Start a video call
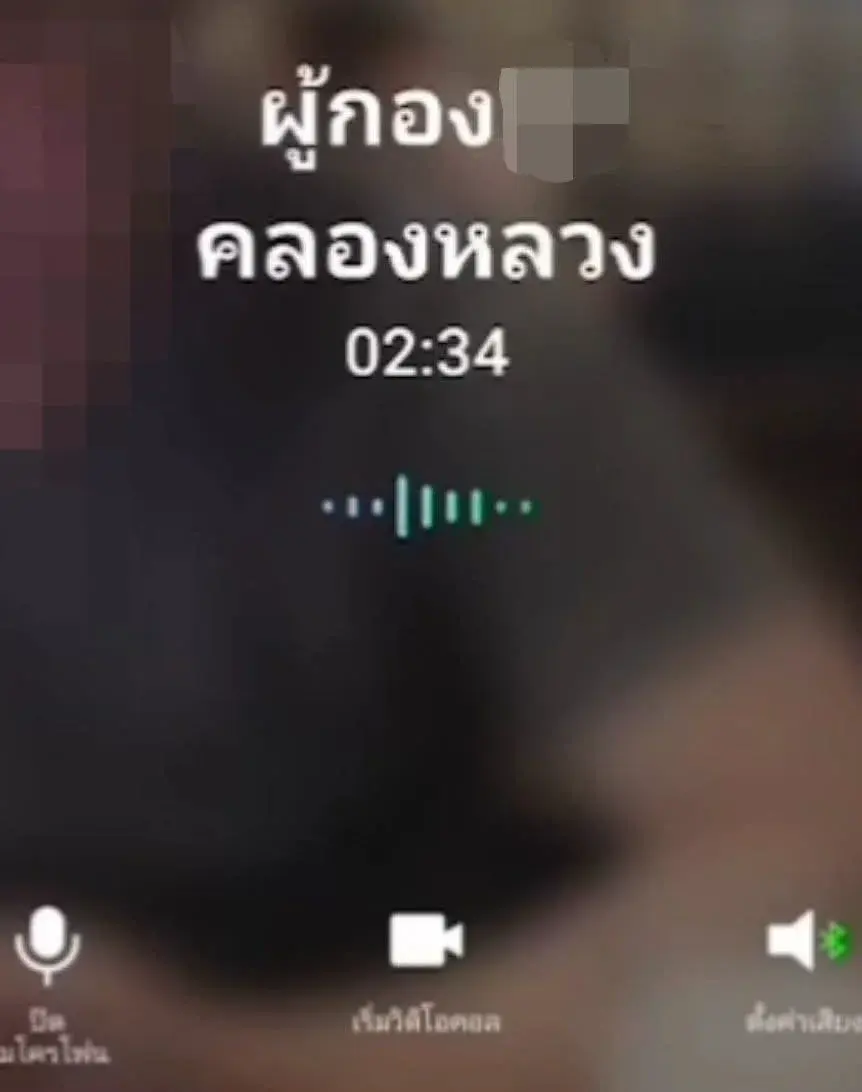The image size is (862, 1092). click(x=426, y=941)
